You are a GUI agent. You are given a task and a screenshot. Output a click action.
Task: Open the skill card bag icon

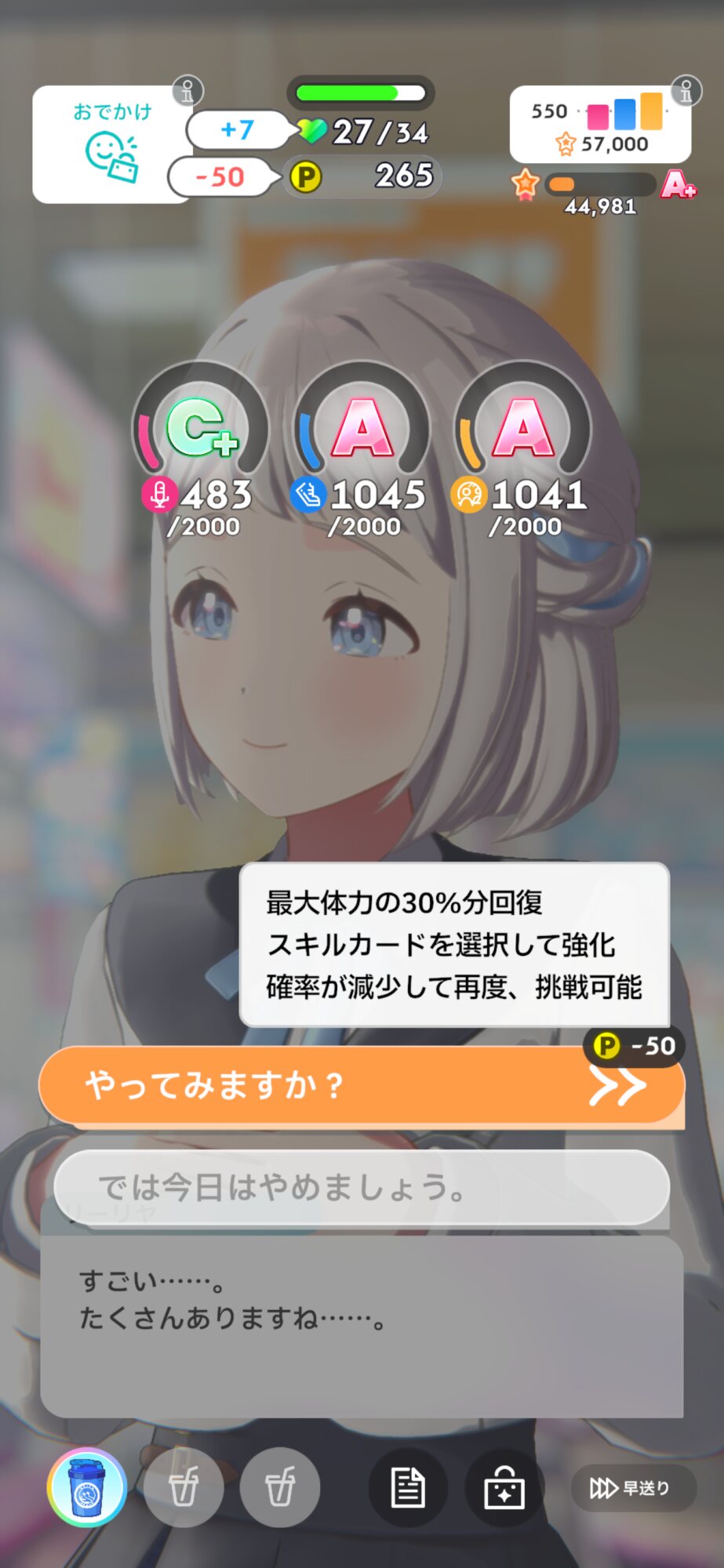click(x=504, y=1487)
